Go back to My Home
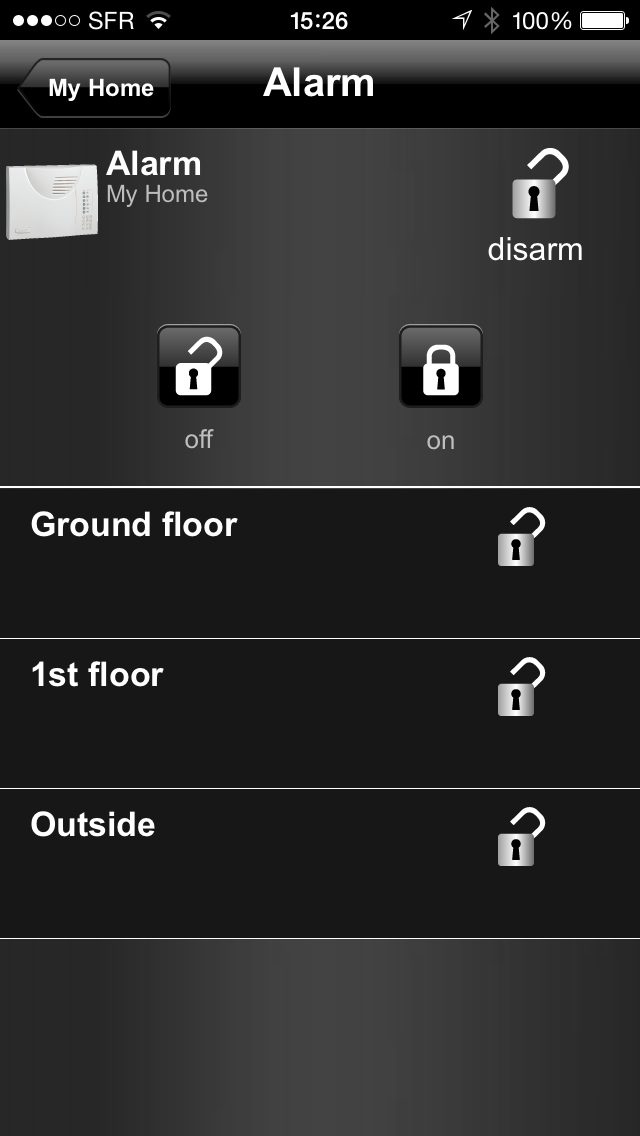The height and width of the screenshot is (1136, 640). pyautogui.click(x=94, y=88)
